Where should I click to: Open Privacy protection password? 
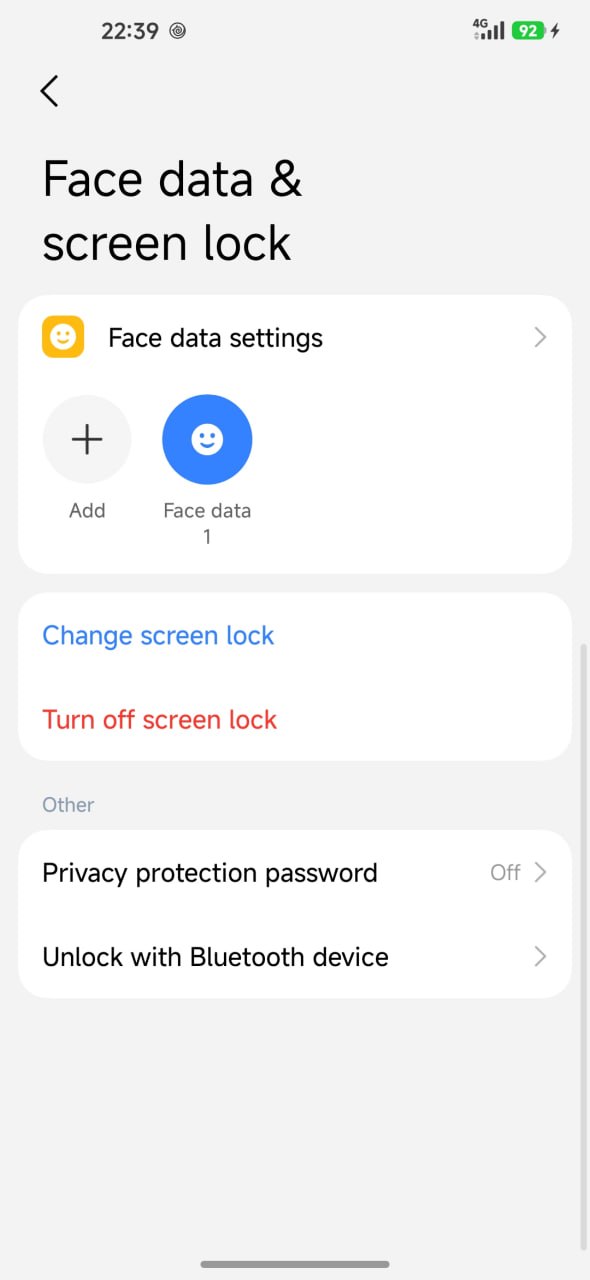point(295,873)
